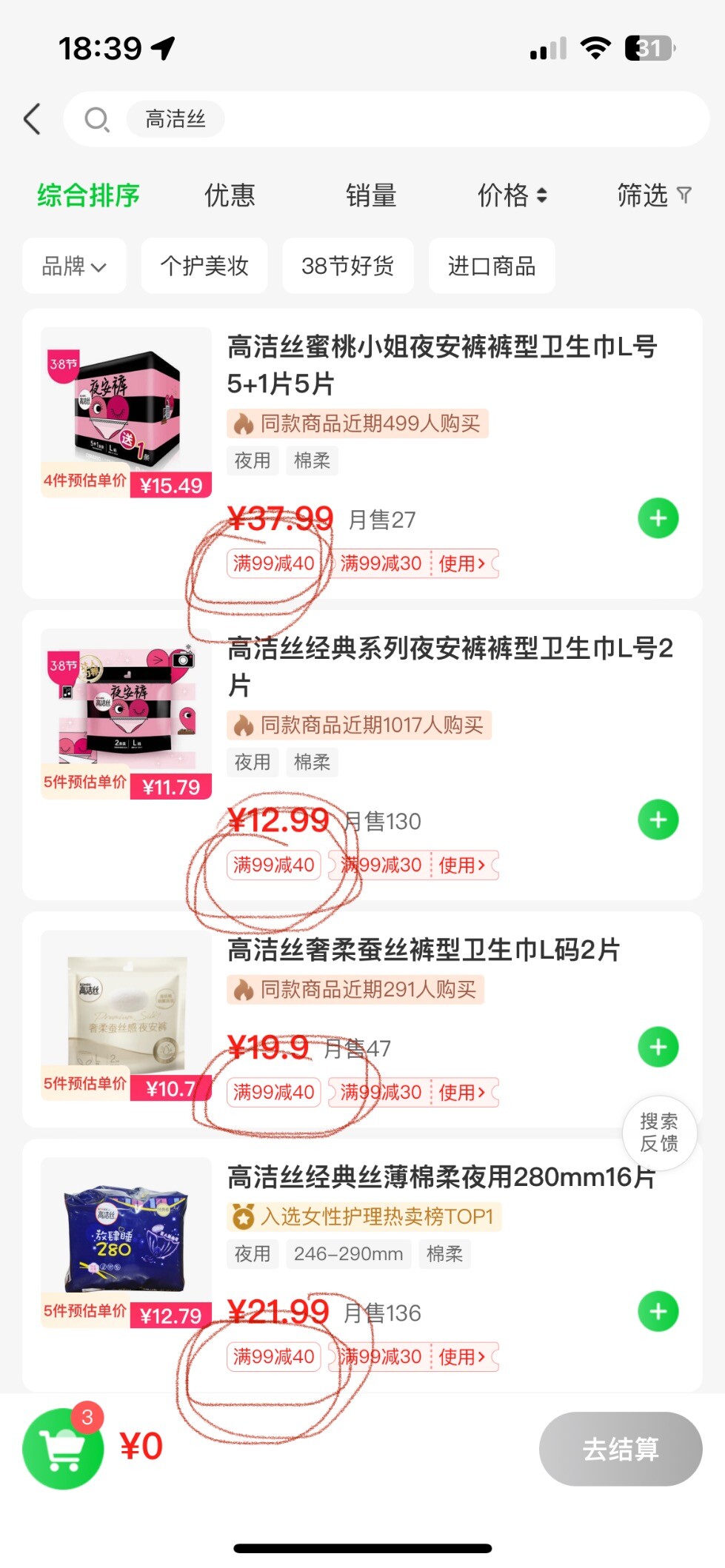The width and height of the screenshot is (725, 1568).
Task: Add 蜜桃小姐夜安裤 L号5+1片 to cart
Action: coord(658,518)
